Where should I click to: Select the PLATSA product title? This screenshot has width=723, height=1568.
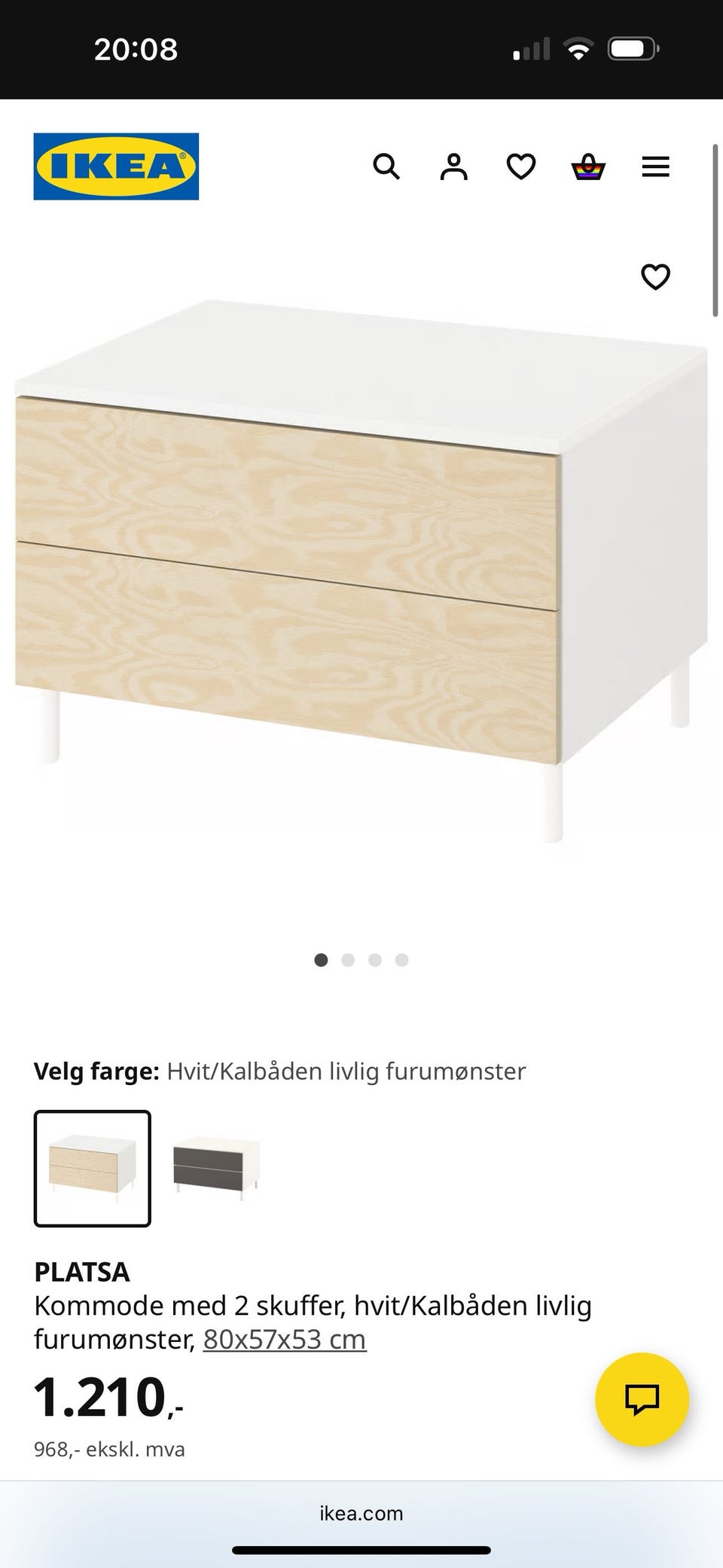[x=82, y=1272]
